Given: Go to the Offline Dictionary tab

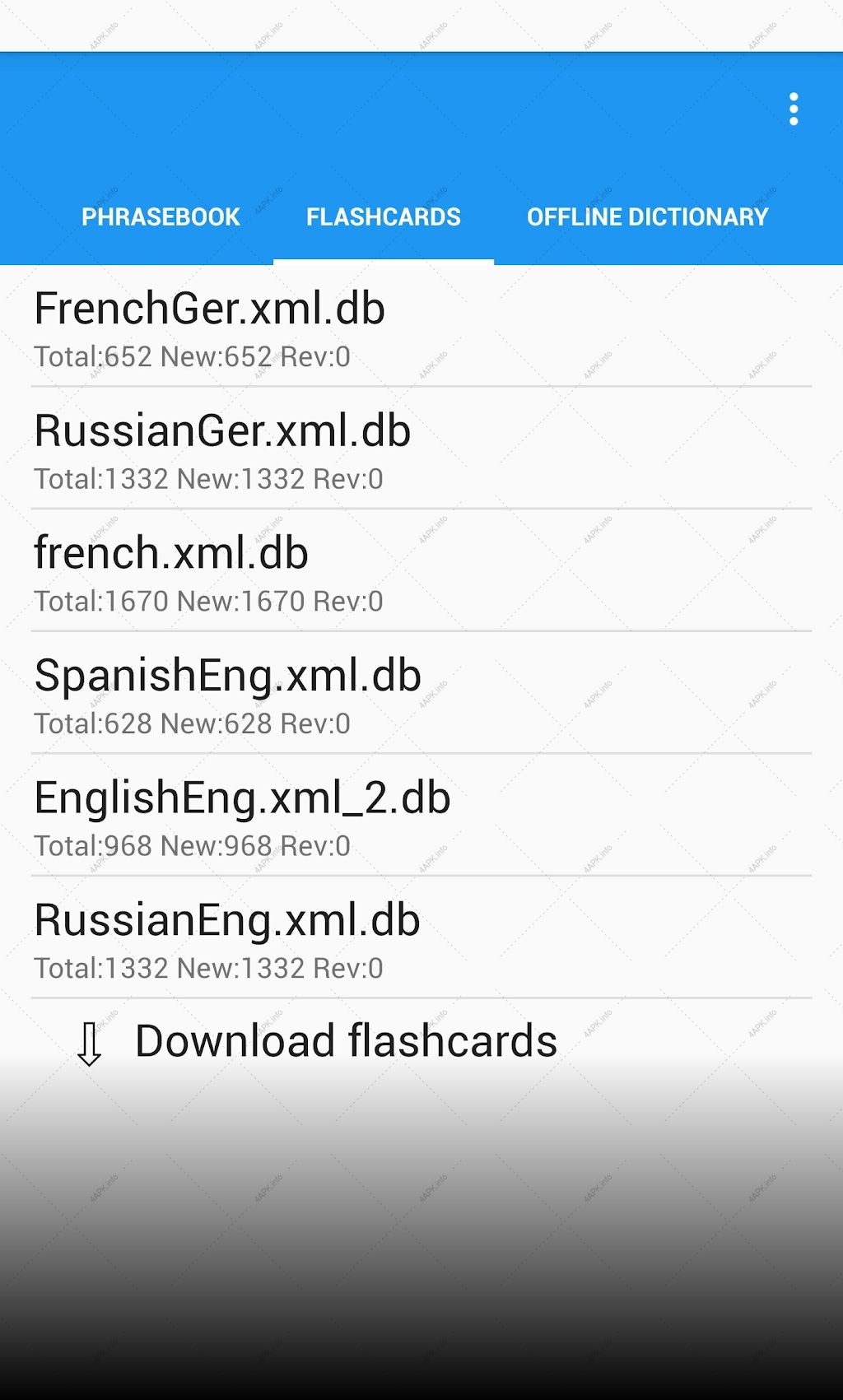Looking at the screenshot, I should coord(648,216).
